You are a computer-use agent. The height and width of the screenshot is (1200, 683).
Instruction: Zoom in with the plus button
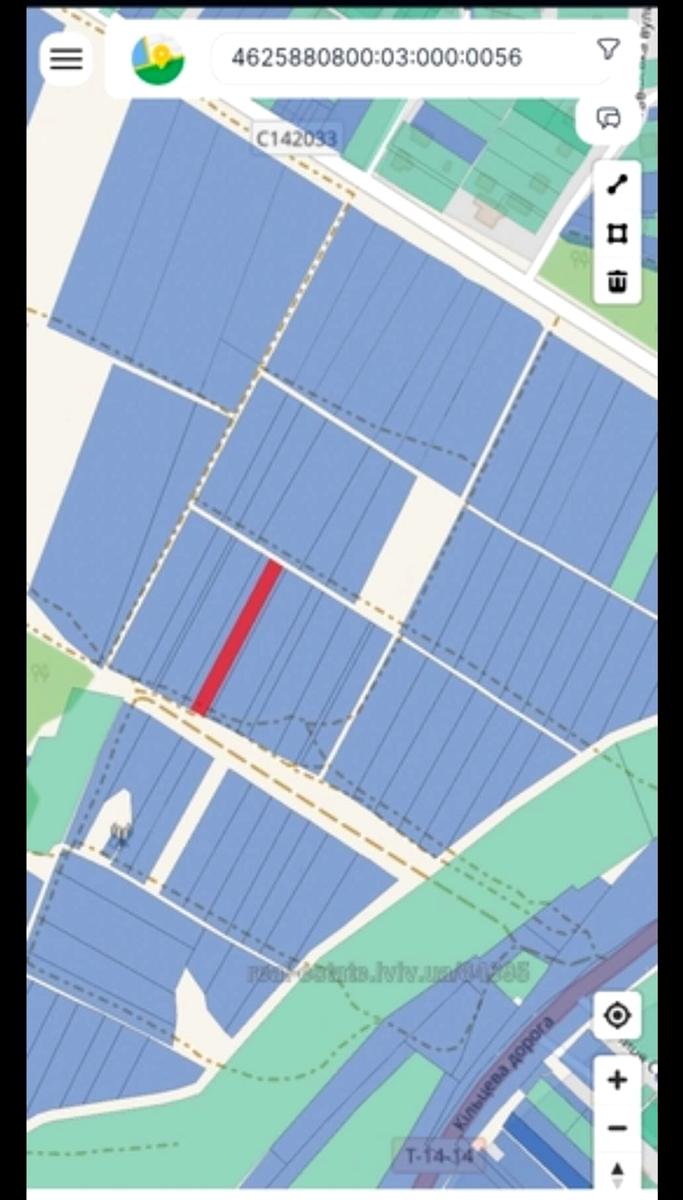coord(617,1080)
